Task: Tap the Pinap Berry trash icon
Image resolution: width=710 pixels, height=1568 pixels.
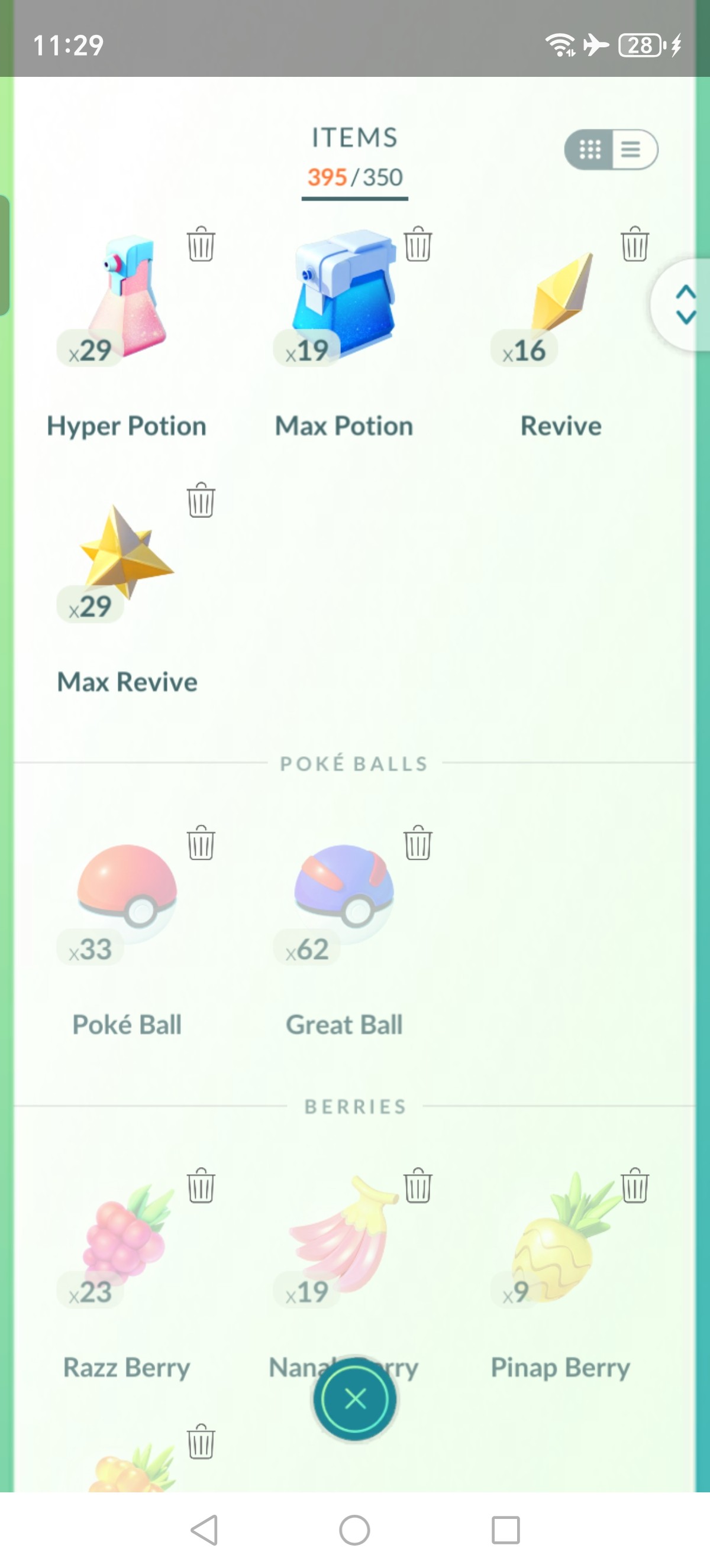Action: pos(634,1185)
